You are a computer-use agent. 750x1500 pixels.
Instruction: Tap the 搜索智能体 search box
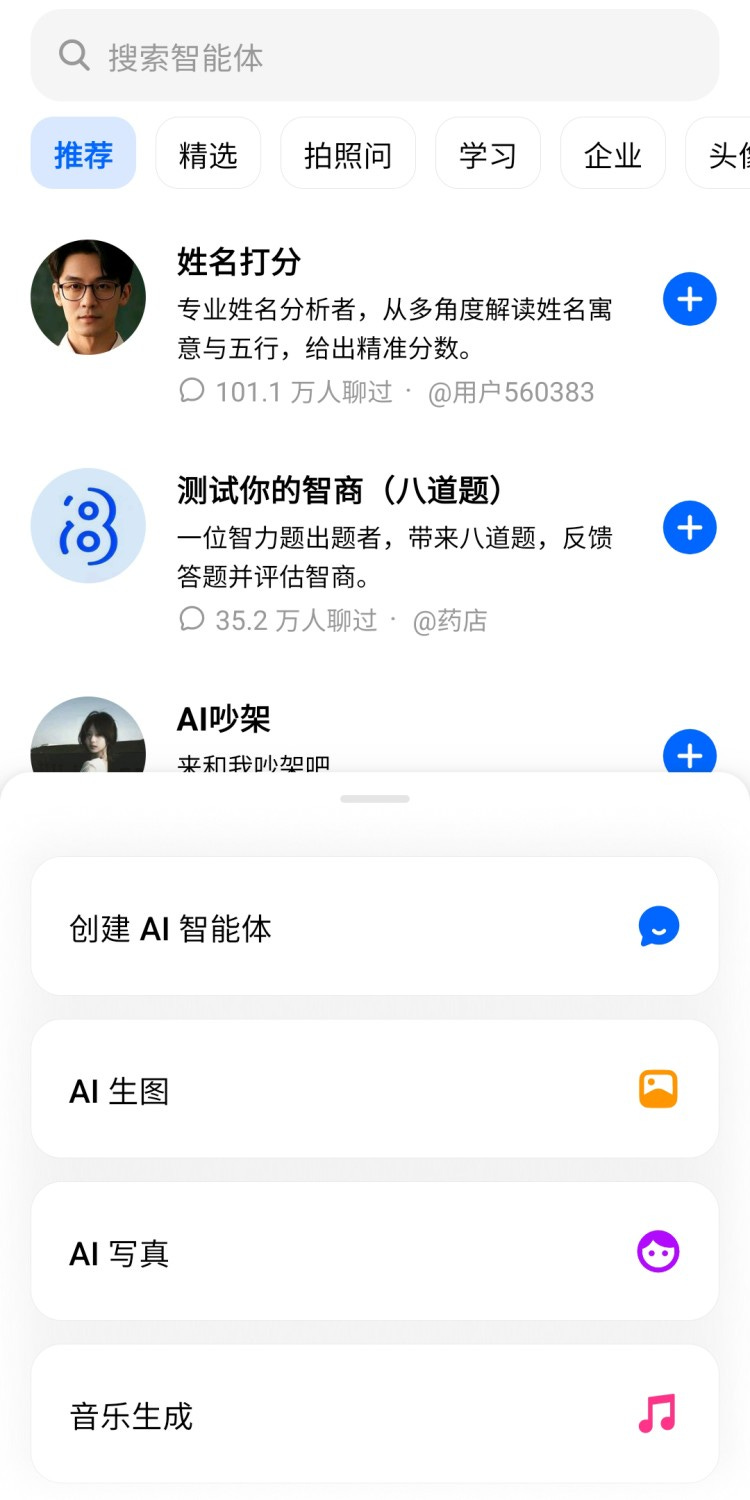pos(375,56)
